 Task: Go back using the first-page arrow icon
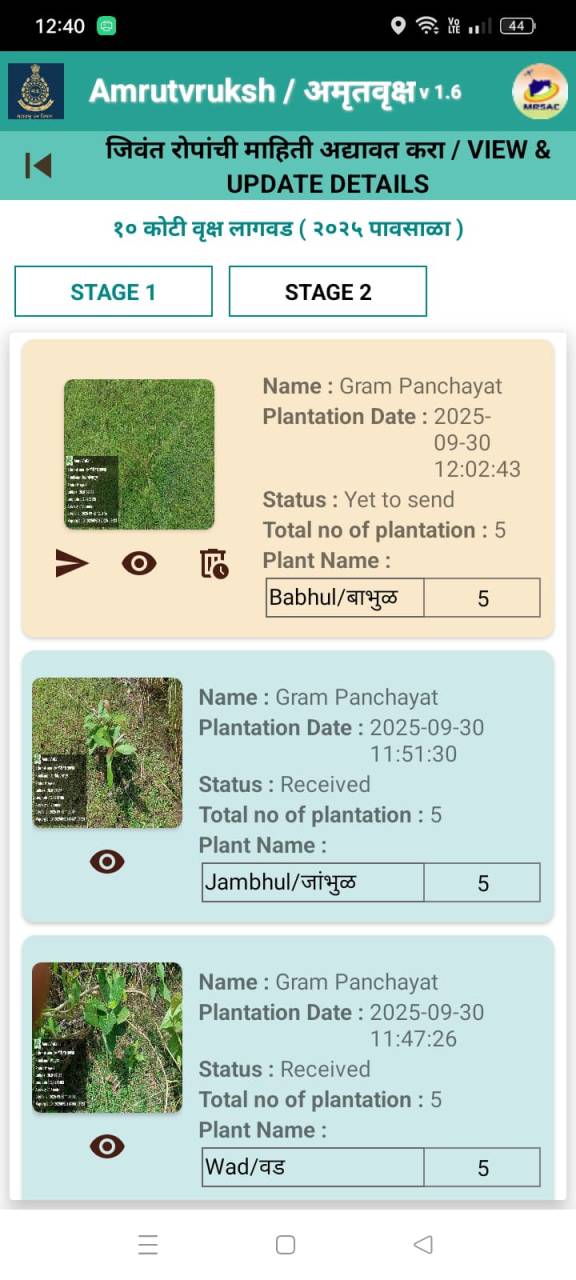pos(38,165)
